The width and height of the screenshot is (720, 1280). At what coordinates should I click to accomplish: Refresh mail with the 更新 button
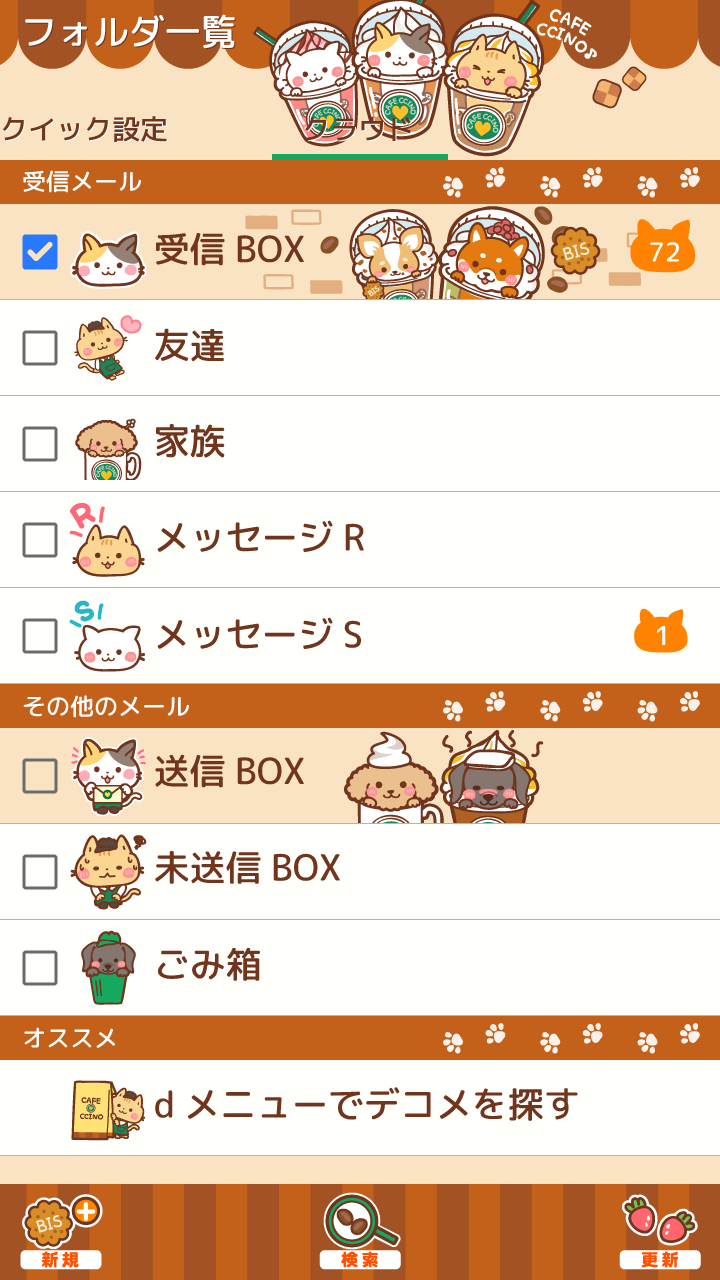coord(659,1232)
